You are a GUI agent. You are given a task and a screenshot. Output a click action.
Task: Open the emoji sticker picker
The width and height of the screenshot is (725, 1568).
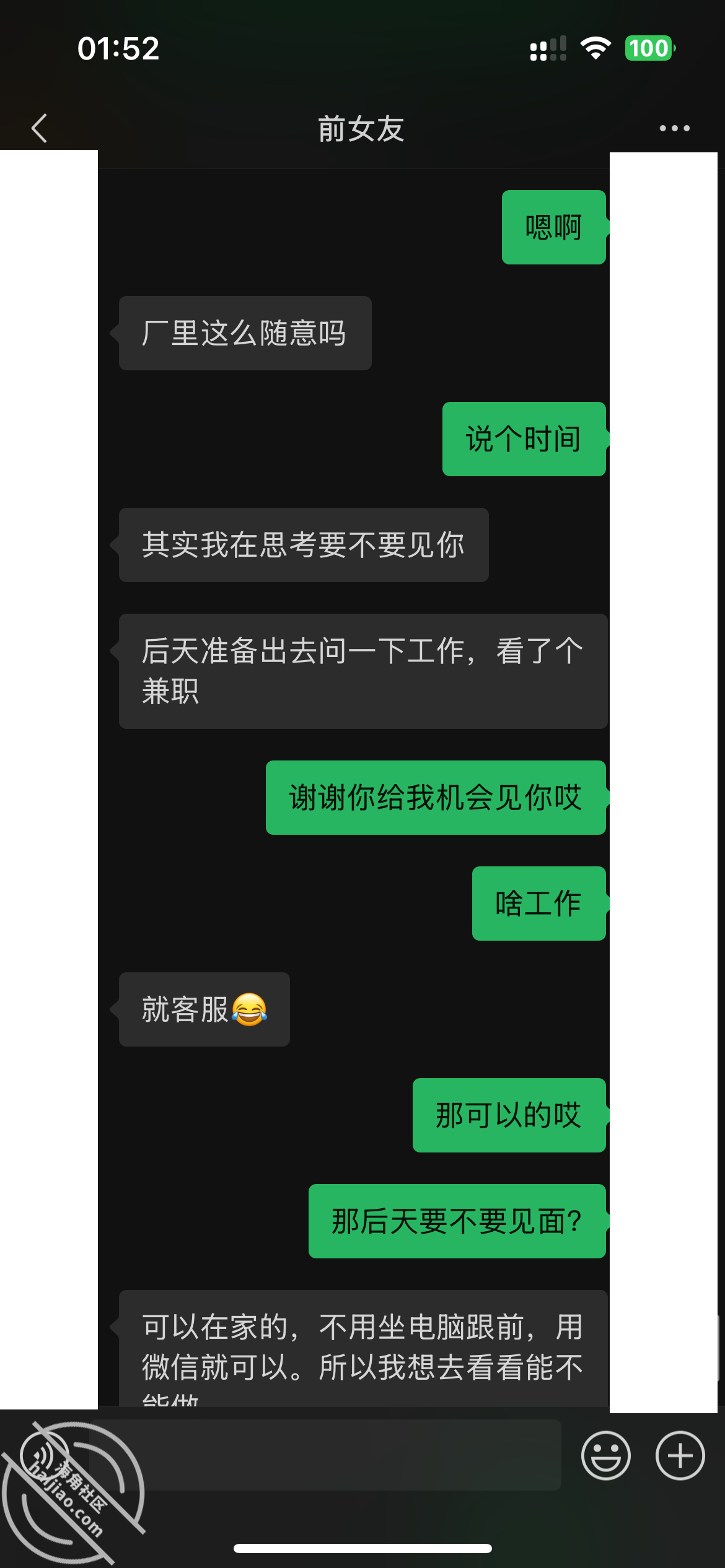tap(605, 1455)
